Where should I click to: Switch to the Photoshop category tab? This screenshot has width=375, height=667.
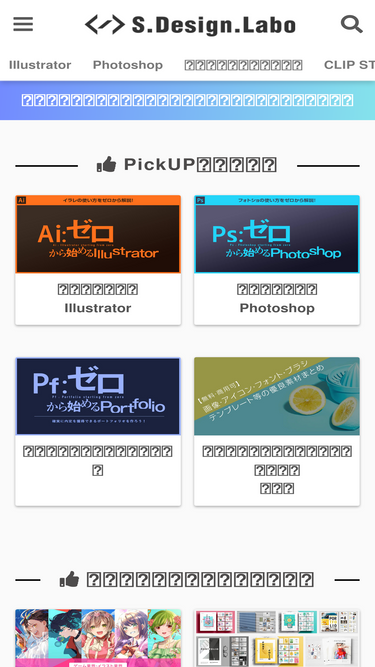[x=128, y=65]
